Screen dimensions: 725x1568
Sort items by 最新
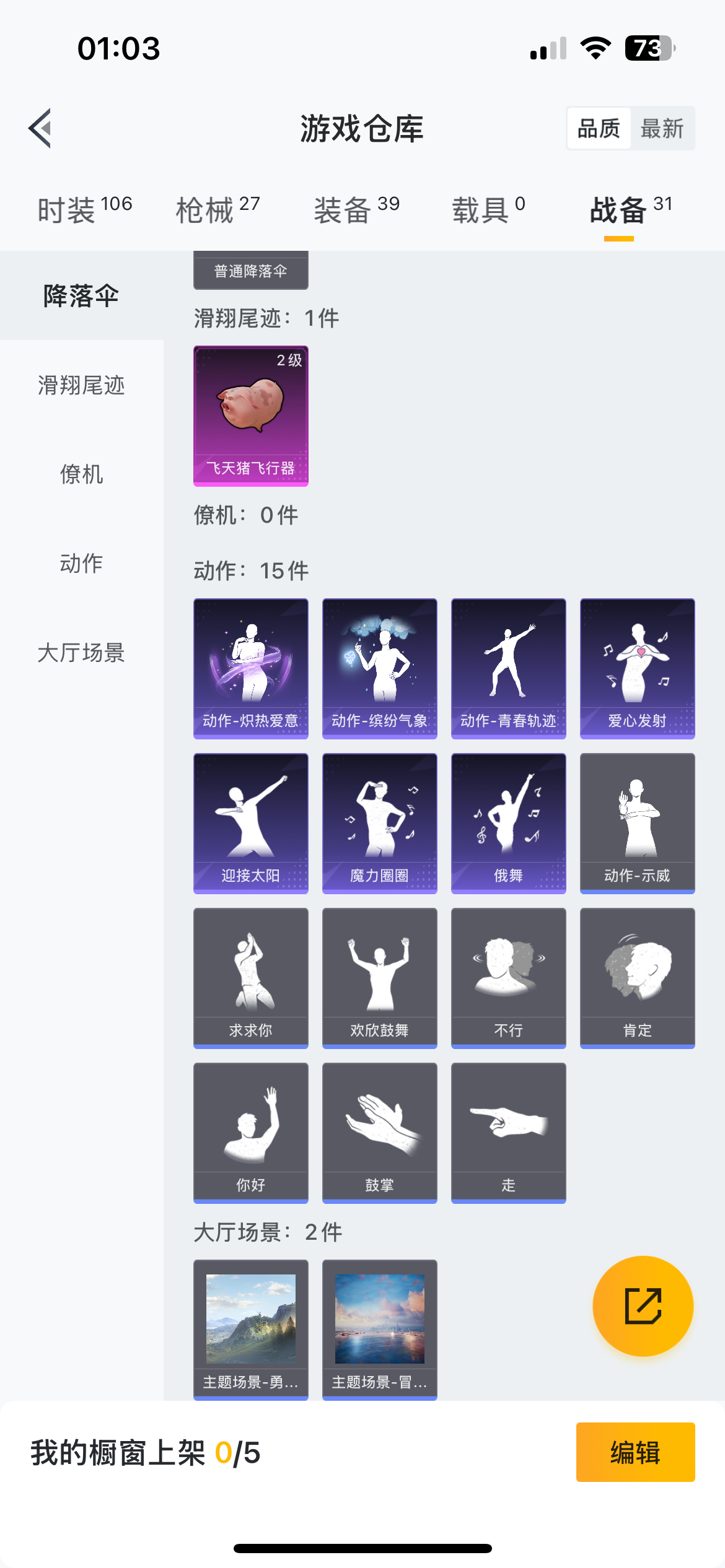pyautogui.click(x=662, y=129)
